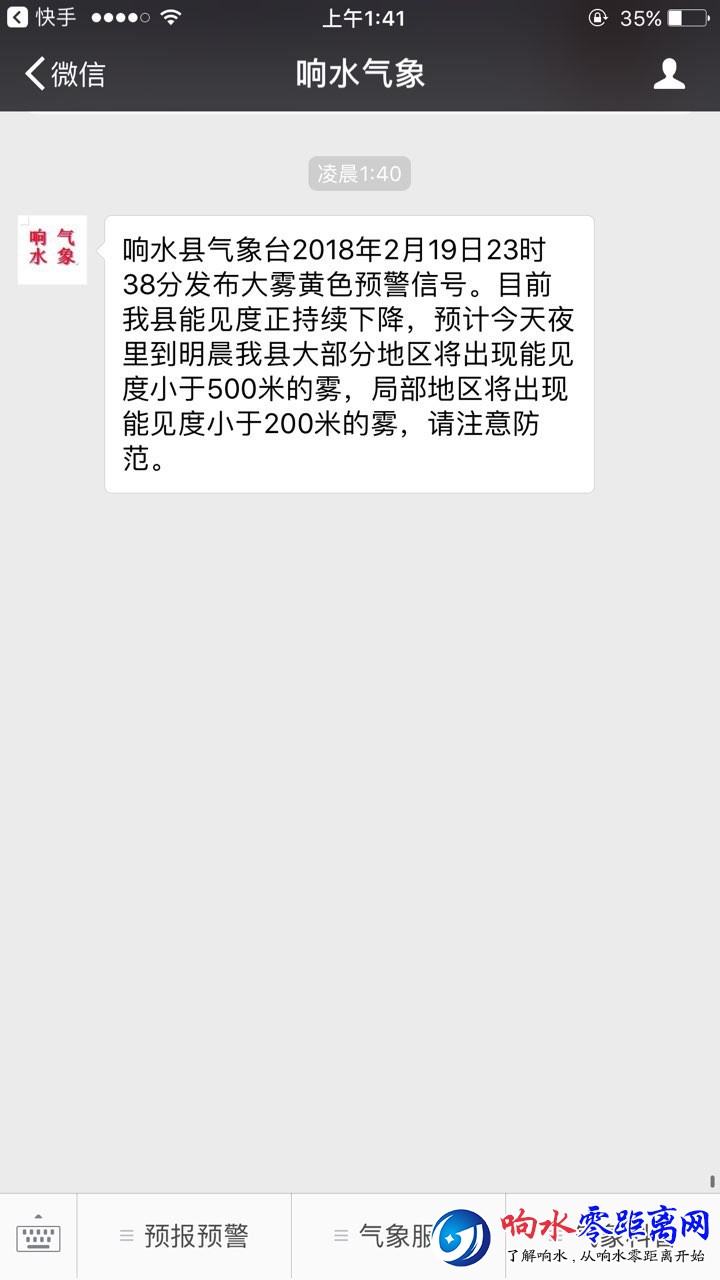
Task: Go back to the 微信 chat list
Action: tap(65, 74)
